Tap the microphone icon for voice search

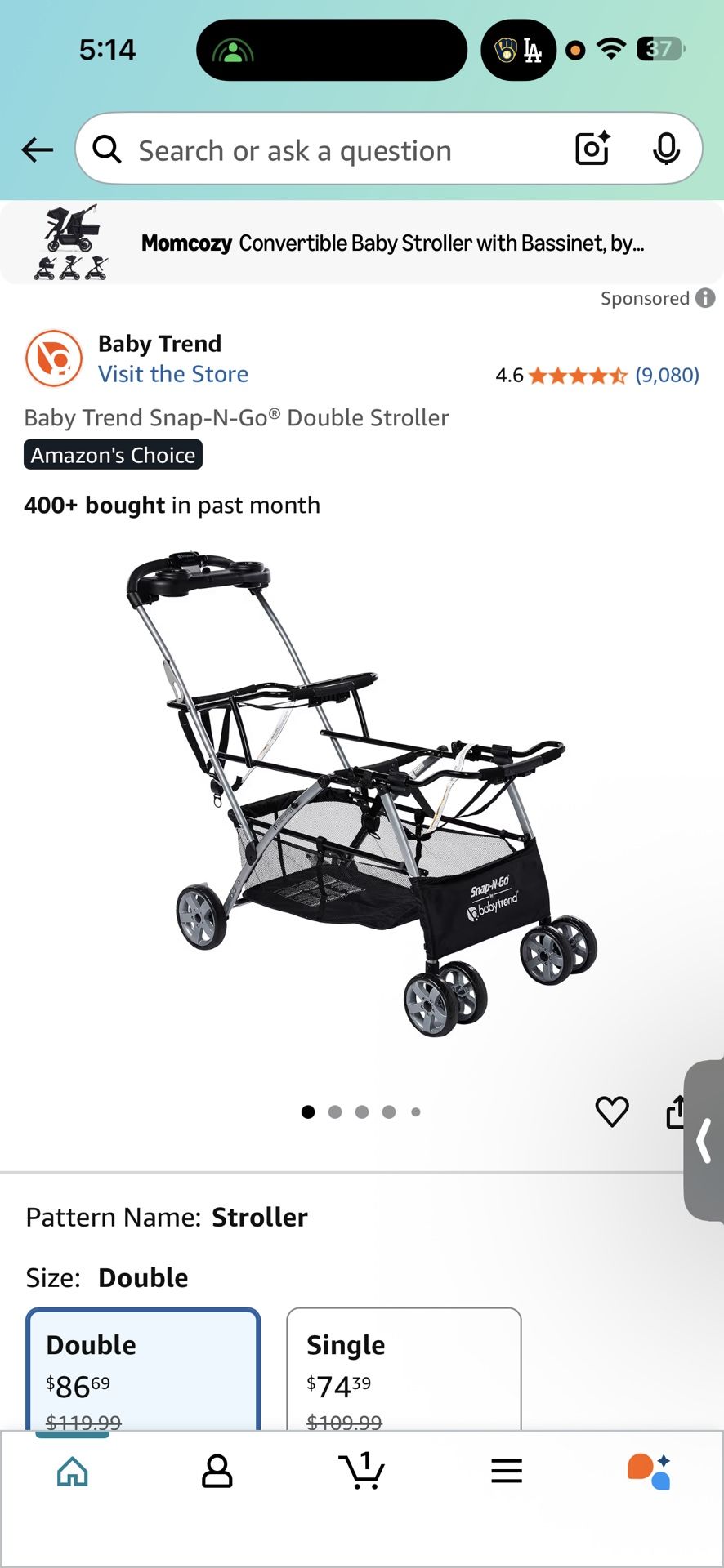click(666, 149)
